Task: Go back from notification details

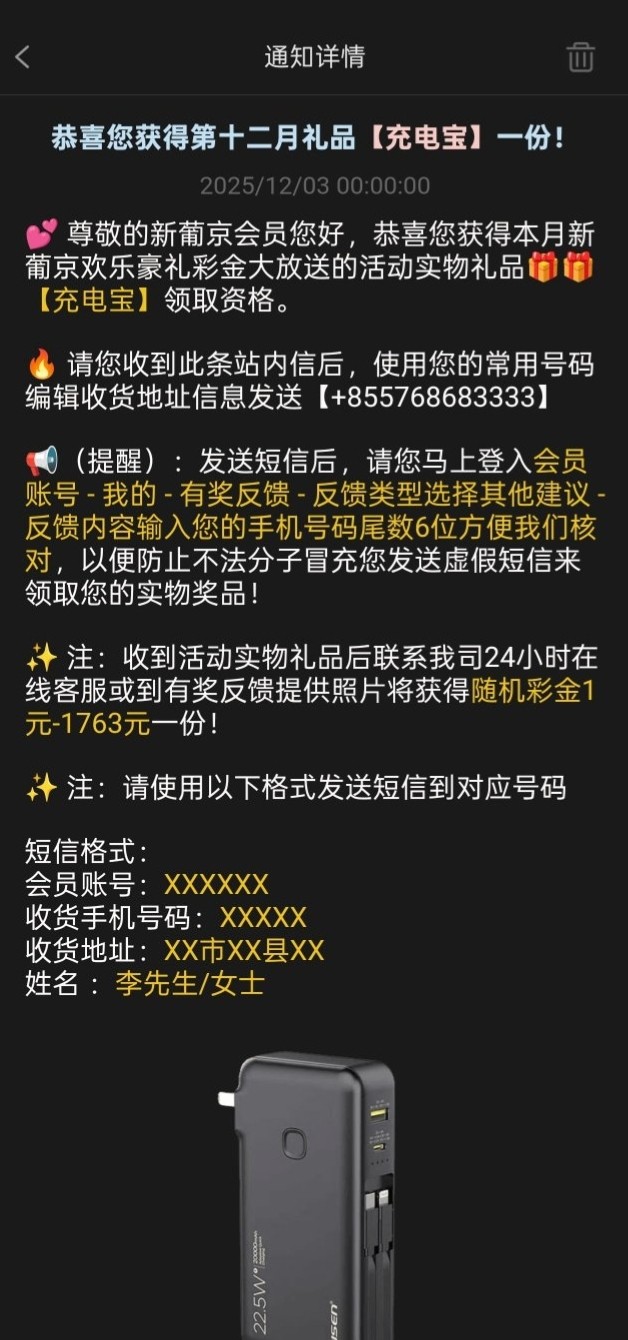Action: pyautogui.click(x=23, y=57)
